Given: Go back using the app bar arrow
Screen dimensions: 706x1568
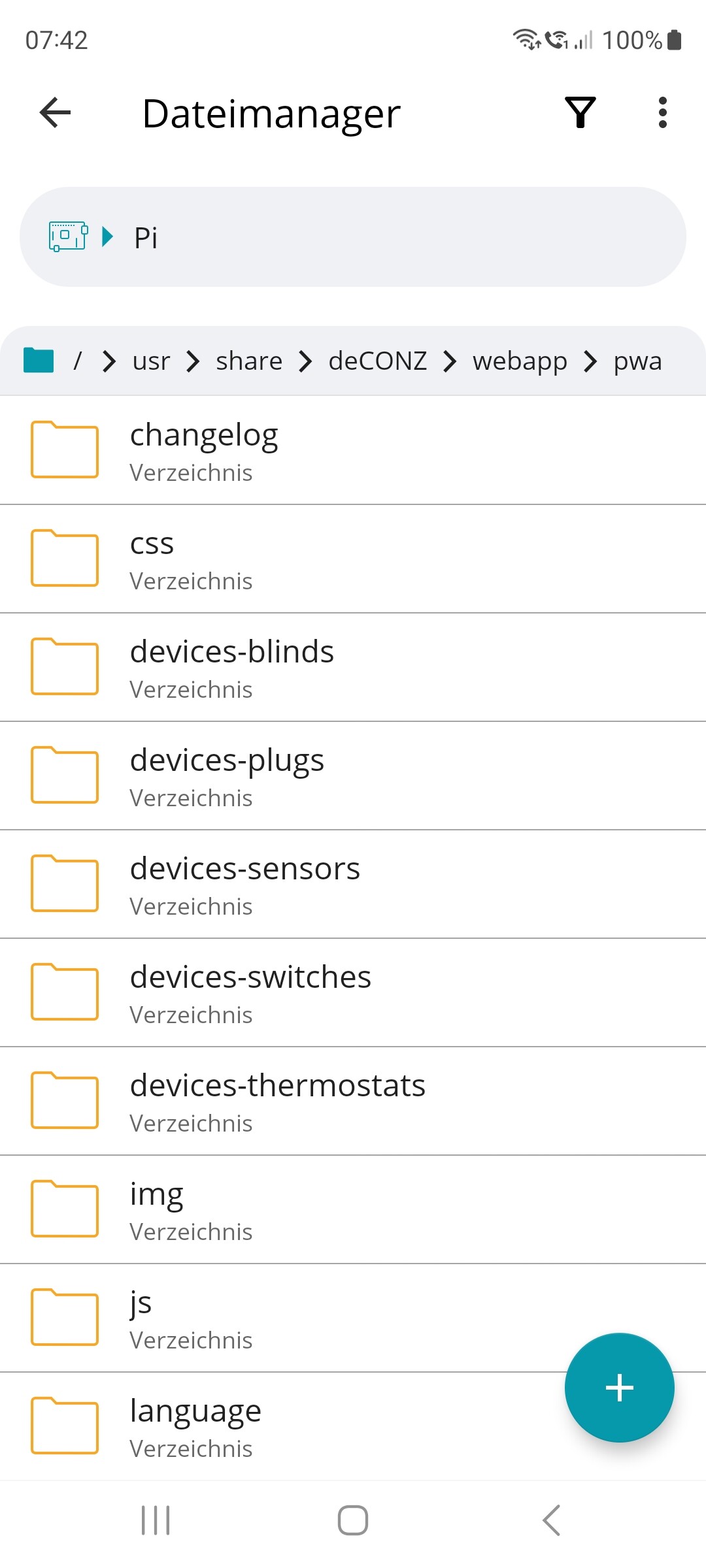Looking at the screenshot, I should (56, 112).
